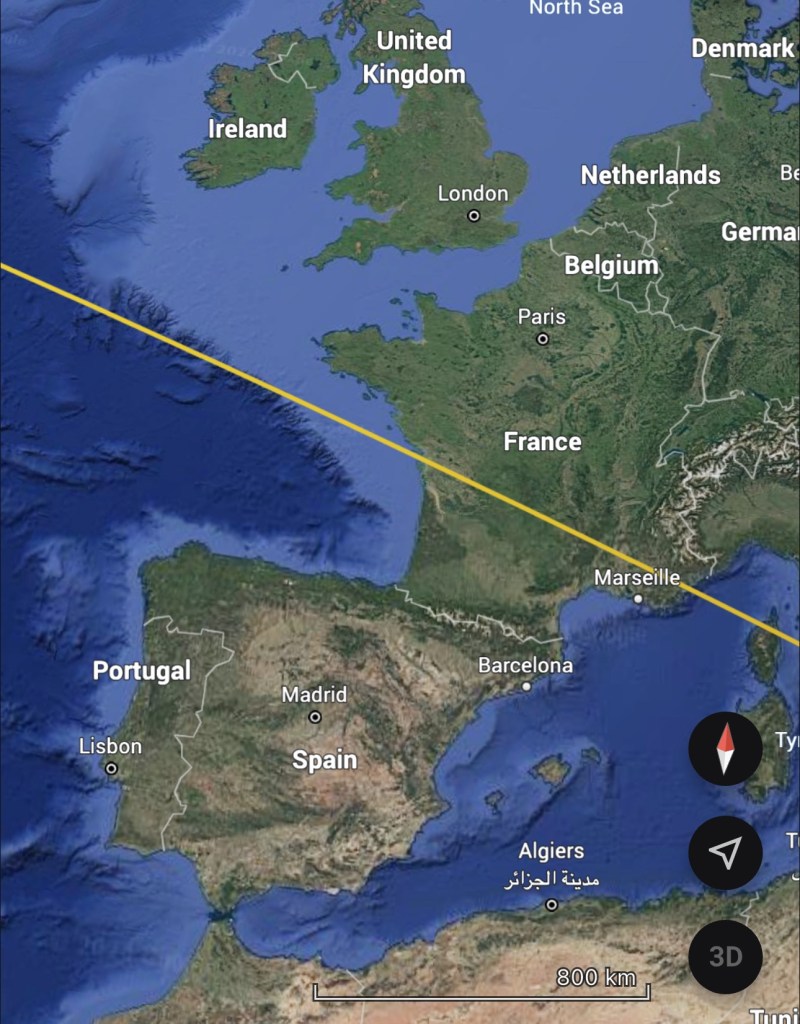The width and height of the screenshot is (800, 1024).
Task: Tap the compass to reset north
Action: click(x=725, y=750)
